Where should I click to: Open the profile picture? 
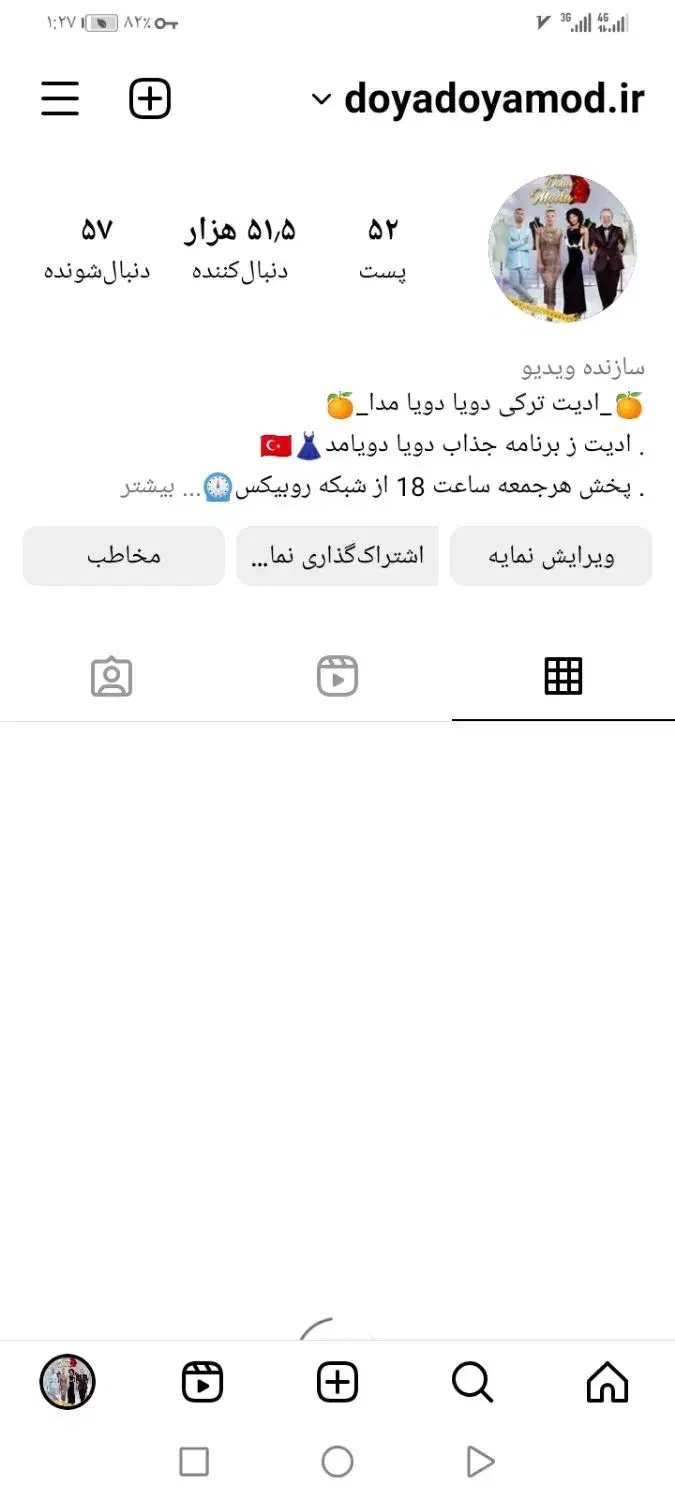pos(562,248)
